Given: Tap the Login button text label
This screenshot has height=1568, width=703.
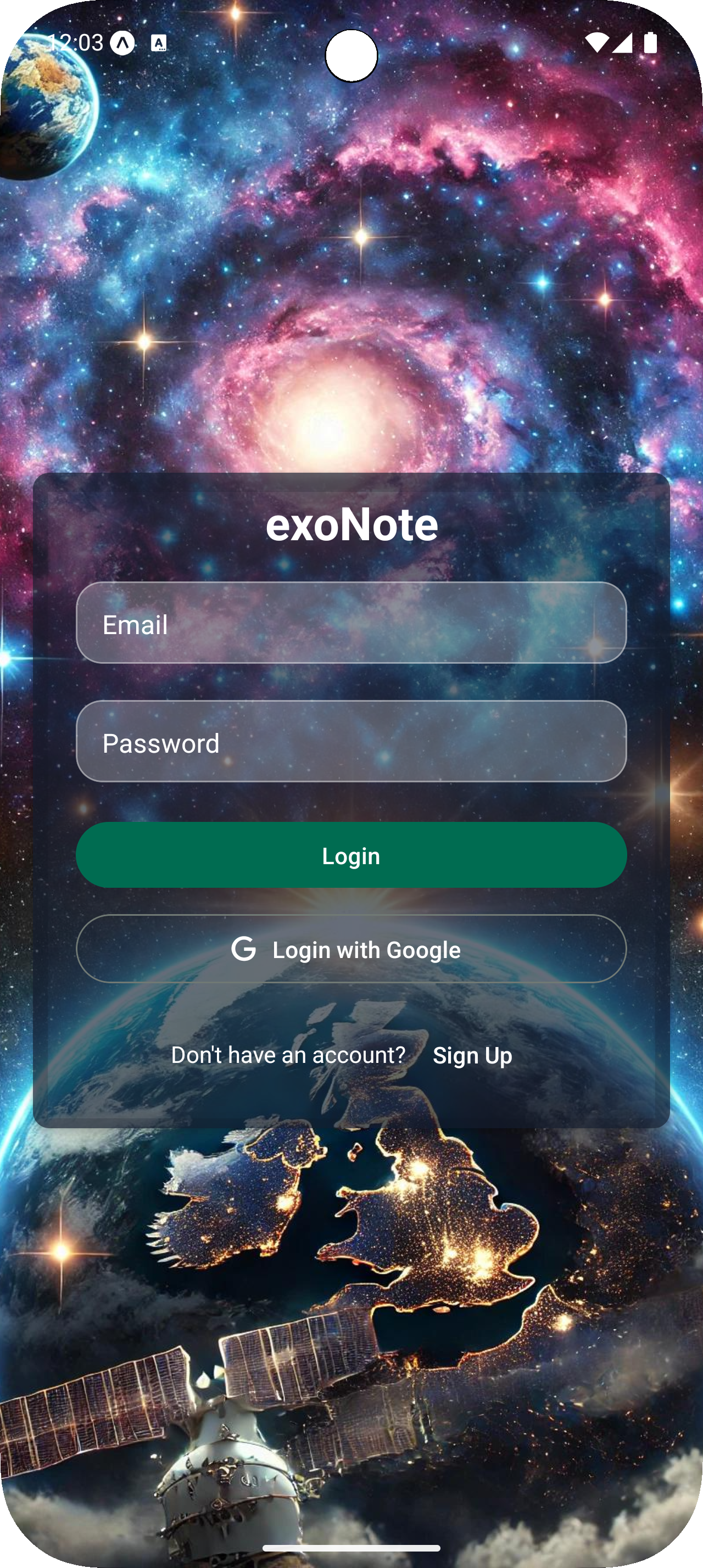Looking at the screenshot, I should 351,855.
